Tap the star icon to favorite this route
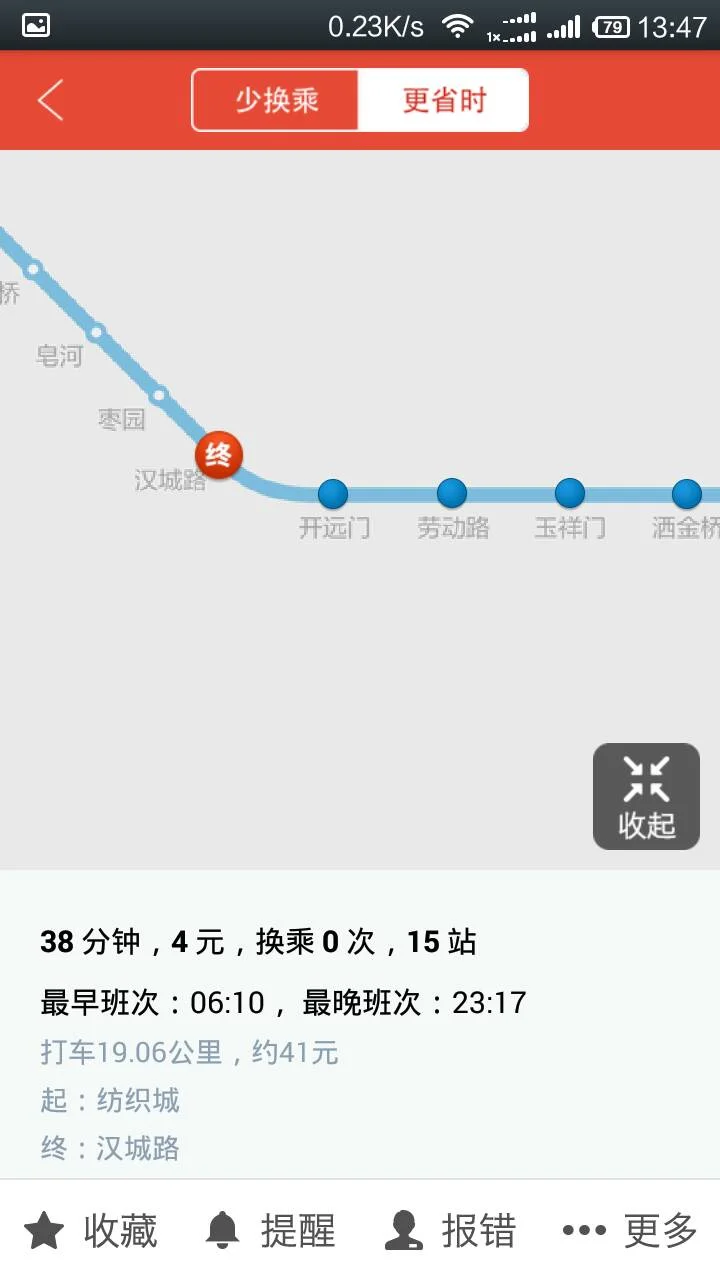 (x=42, y=1228)
